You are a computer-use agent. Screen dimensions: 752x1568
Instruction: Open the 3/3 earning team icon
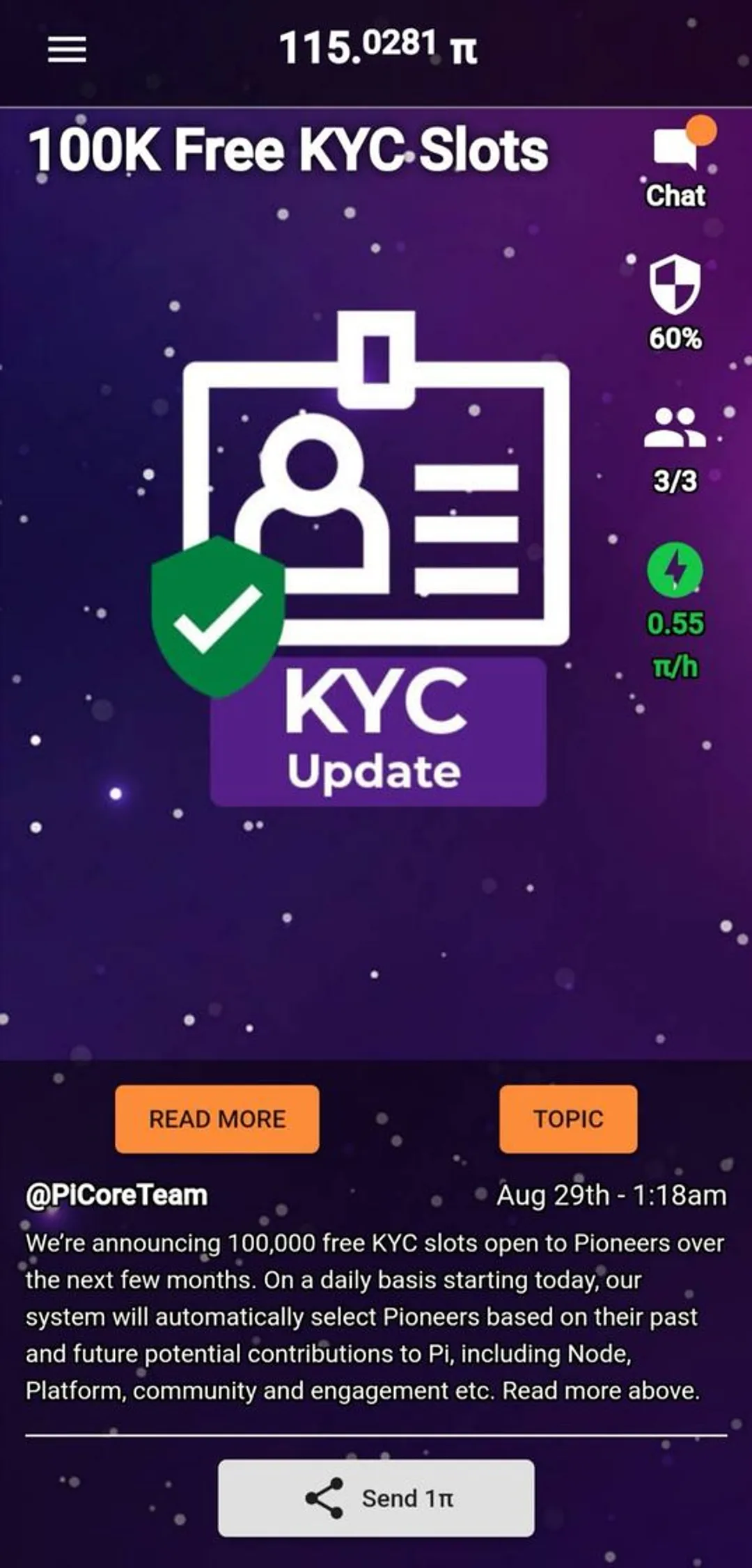(675, 450)
